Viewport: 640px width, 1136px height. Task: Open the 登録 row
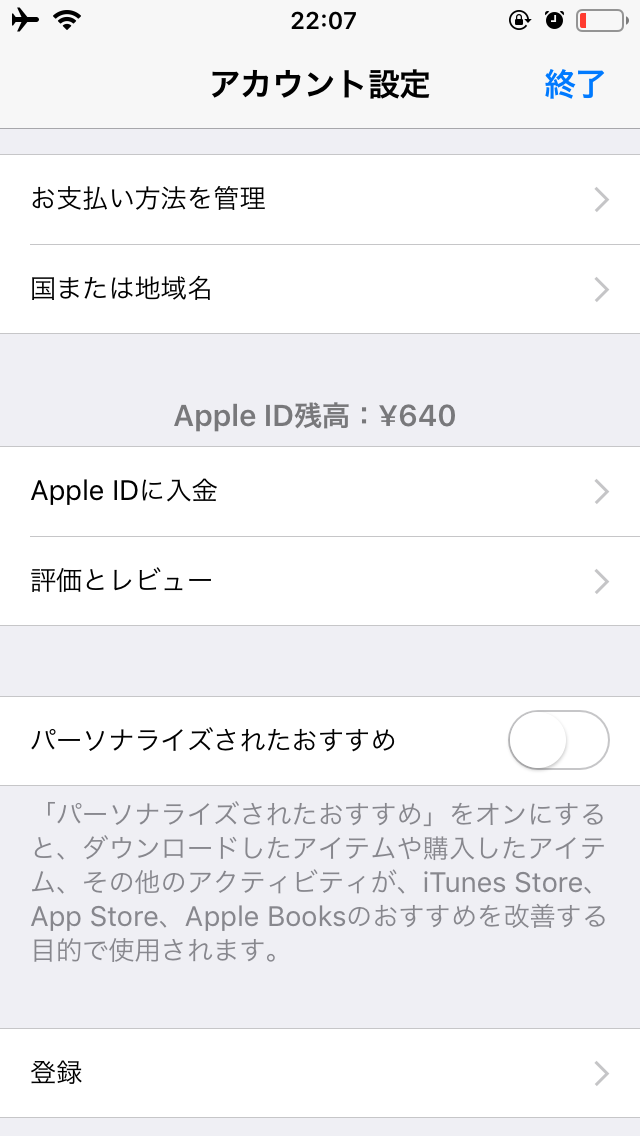[x=320, y=1073]
